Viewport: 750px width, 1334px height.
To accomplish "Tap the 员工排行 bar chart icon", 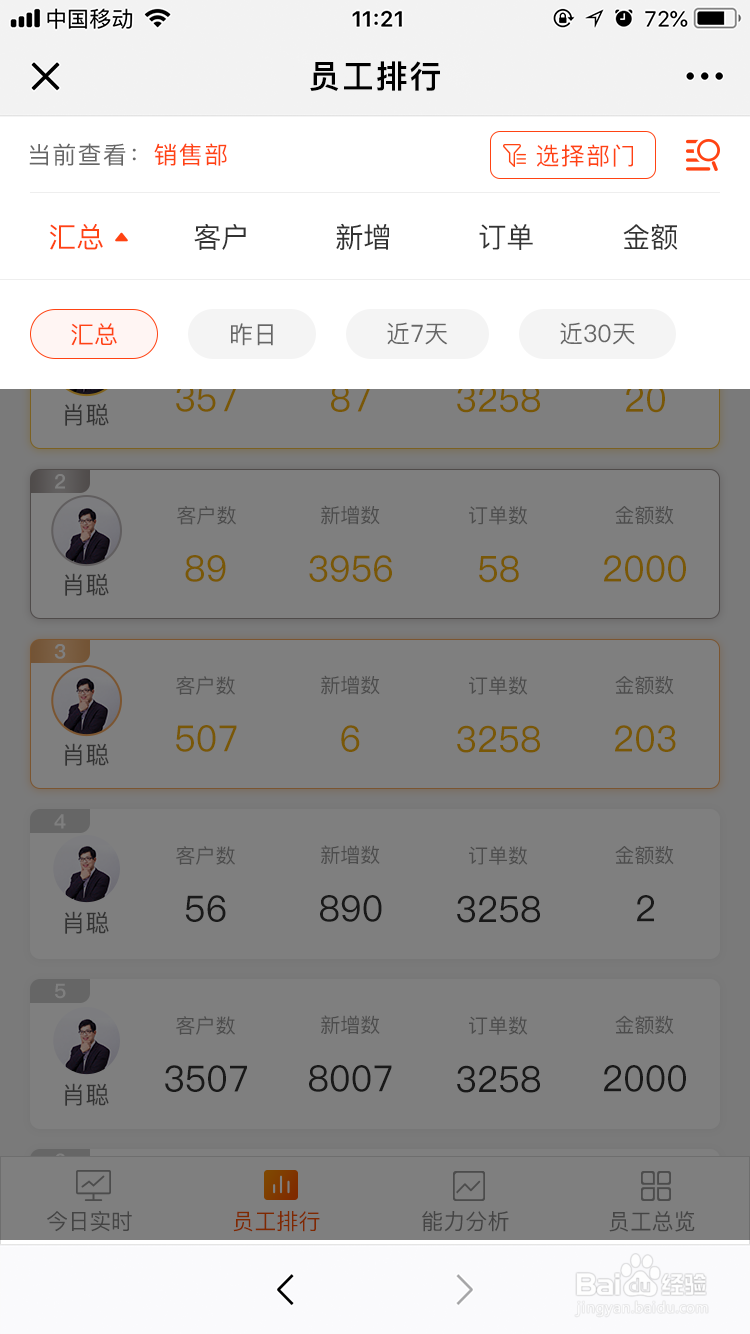I will click(x=280, y=1183).
